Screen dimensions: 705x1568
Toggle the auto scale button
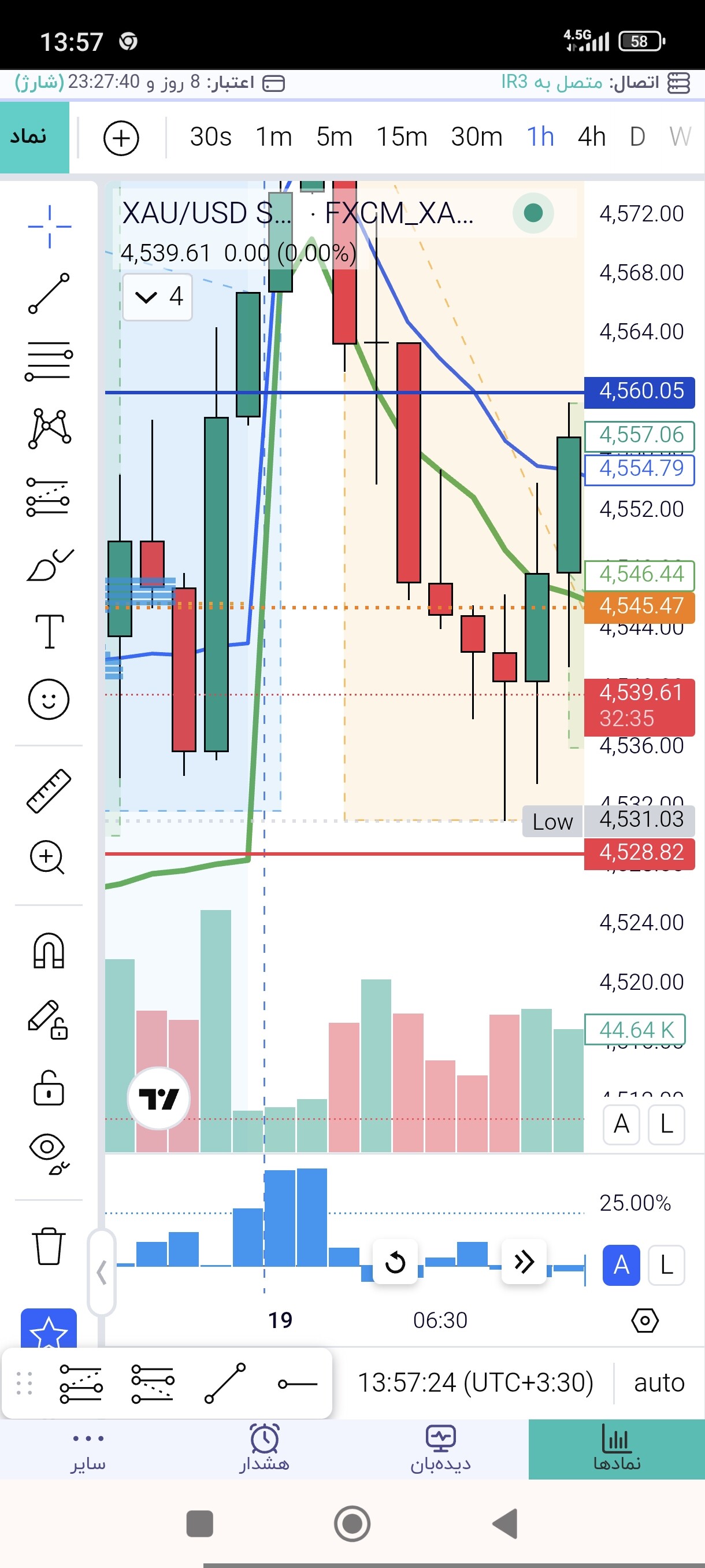659,1383
